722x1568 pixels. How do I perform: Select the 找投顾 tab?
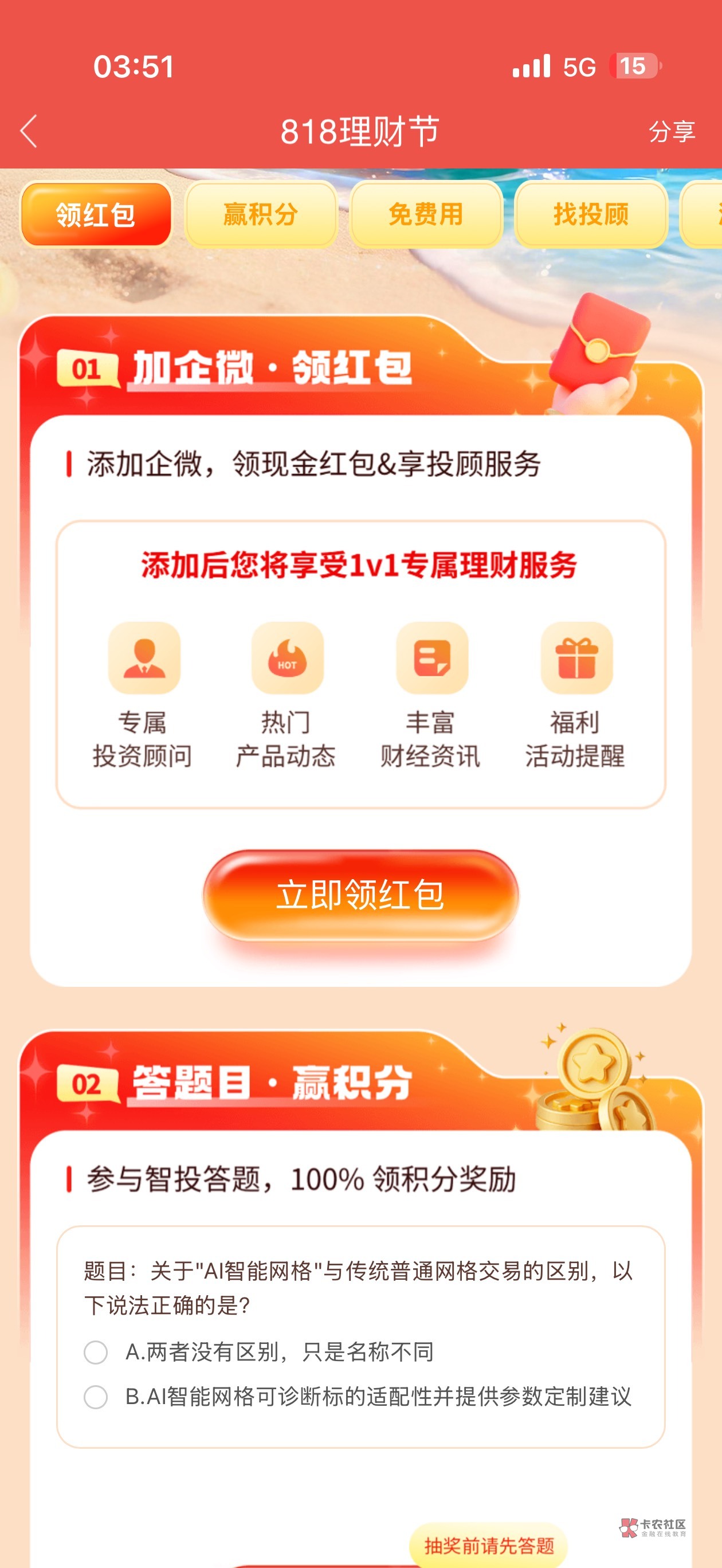[591, 214]
